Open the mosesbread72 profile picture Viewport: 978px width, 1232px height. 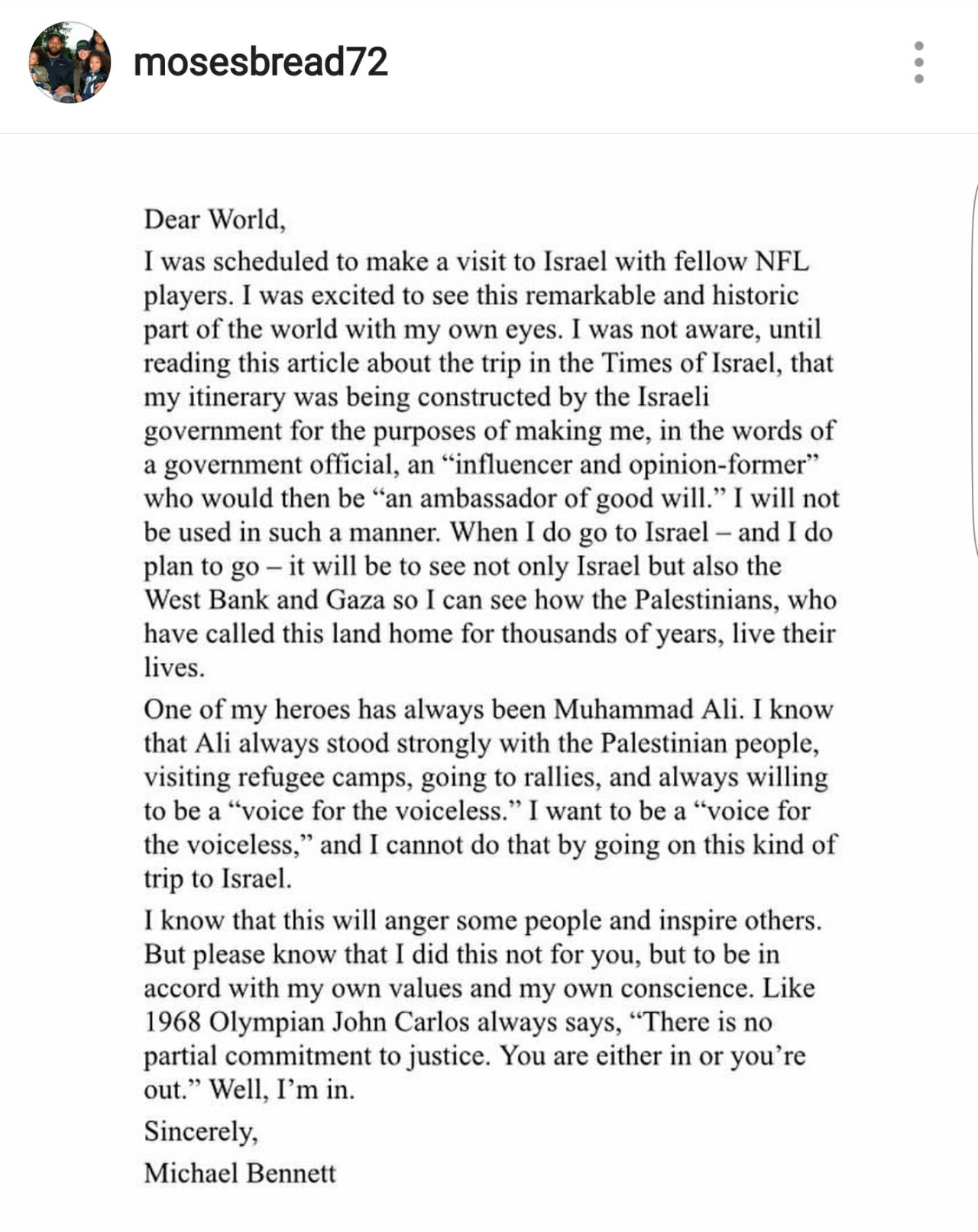[70, 63]
